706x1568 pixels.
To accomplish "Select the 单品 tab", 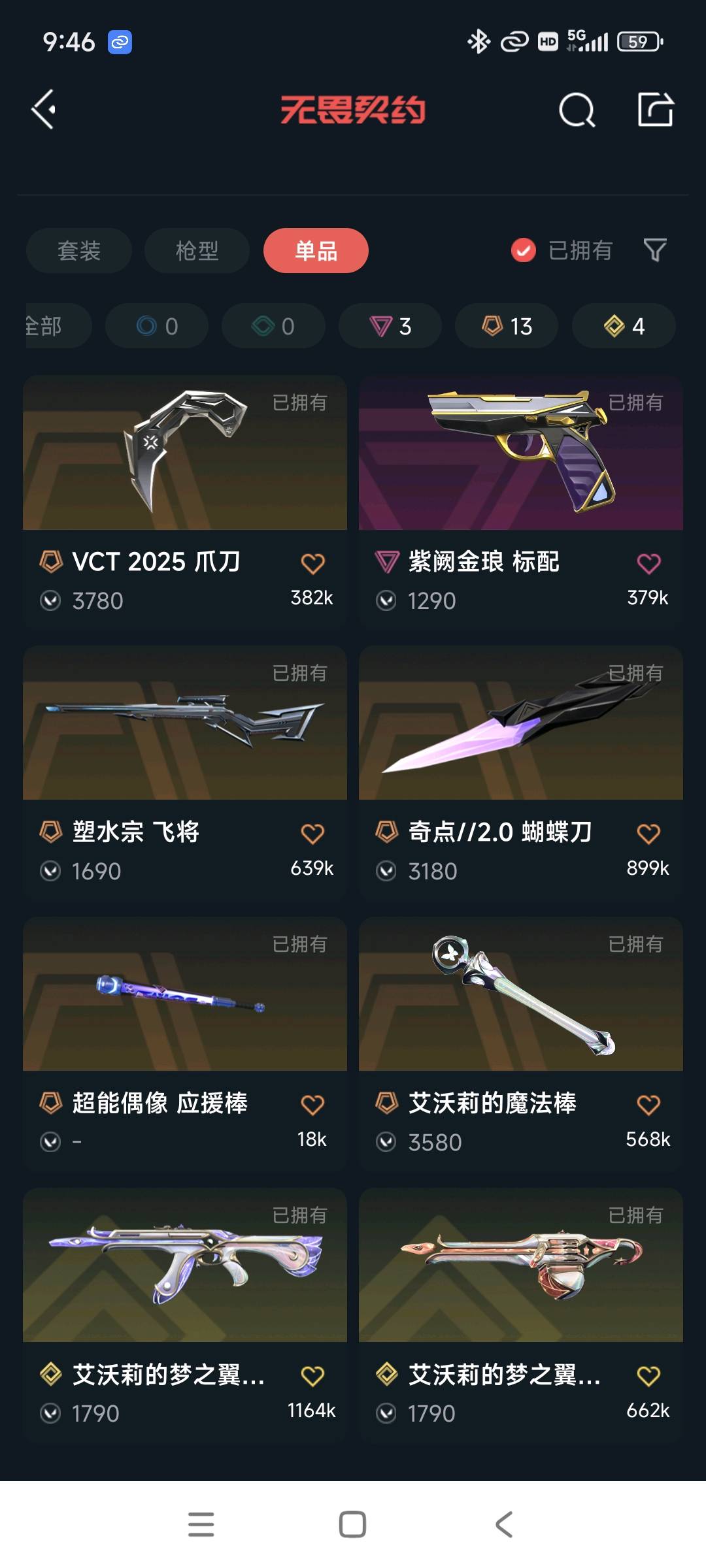I will pos(316,251).
